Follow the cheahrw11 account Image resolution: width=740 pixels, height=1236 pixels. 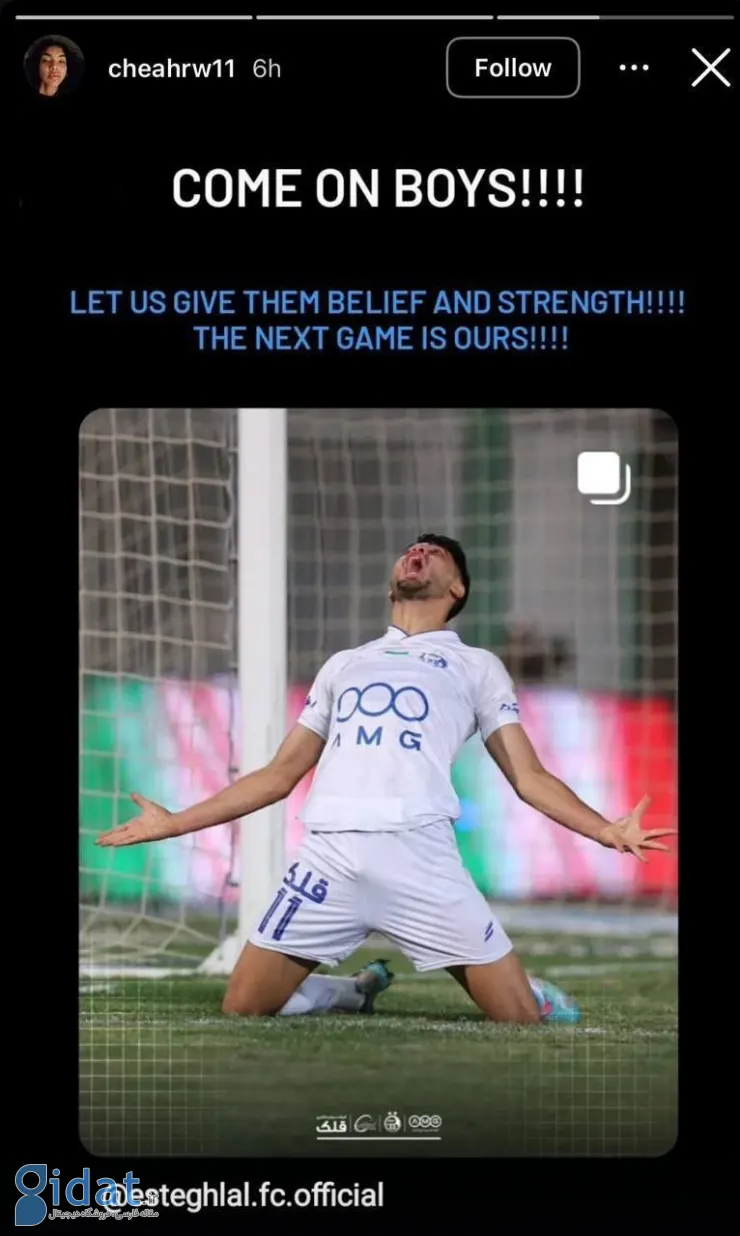[512, 68]
